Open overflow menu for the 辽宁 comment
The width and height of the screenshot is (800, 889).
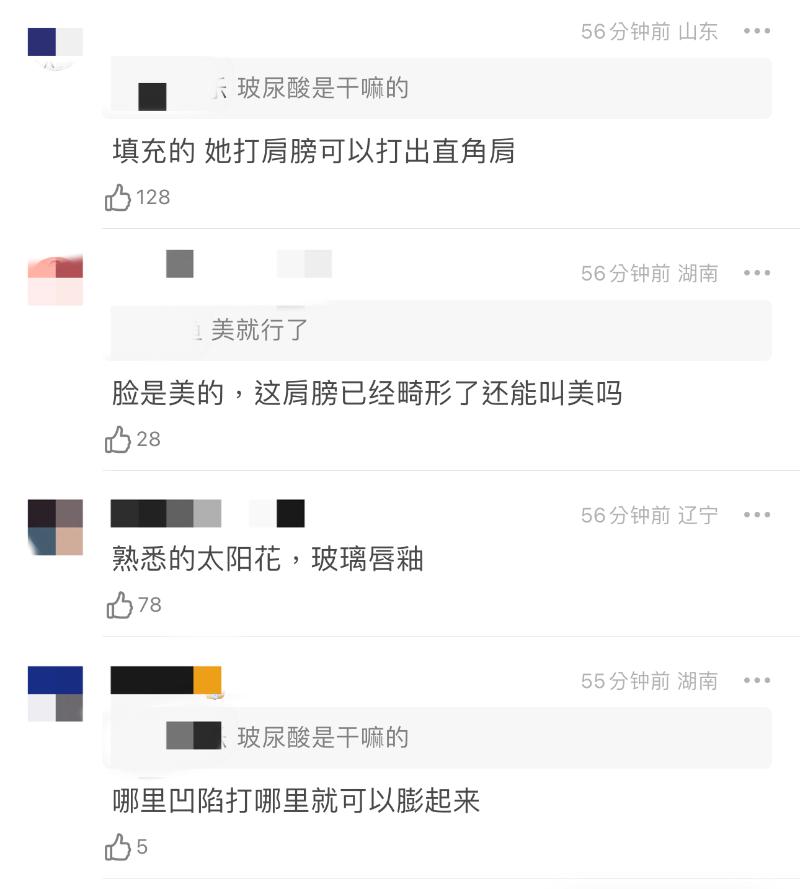pos(757,515)
